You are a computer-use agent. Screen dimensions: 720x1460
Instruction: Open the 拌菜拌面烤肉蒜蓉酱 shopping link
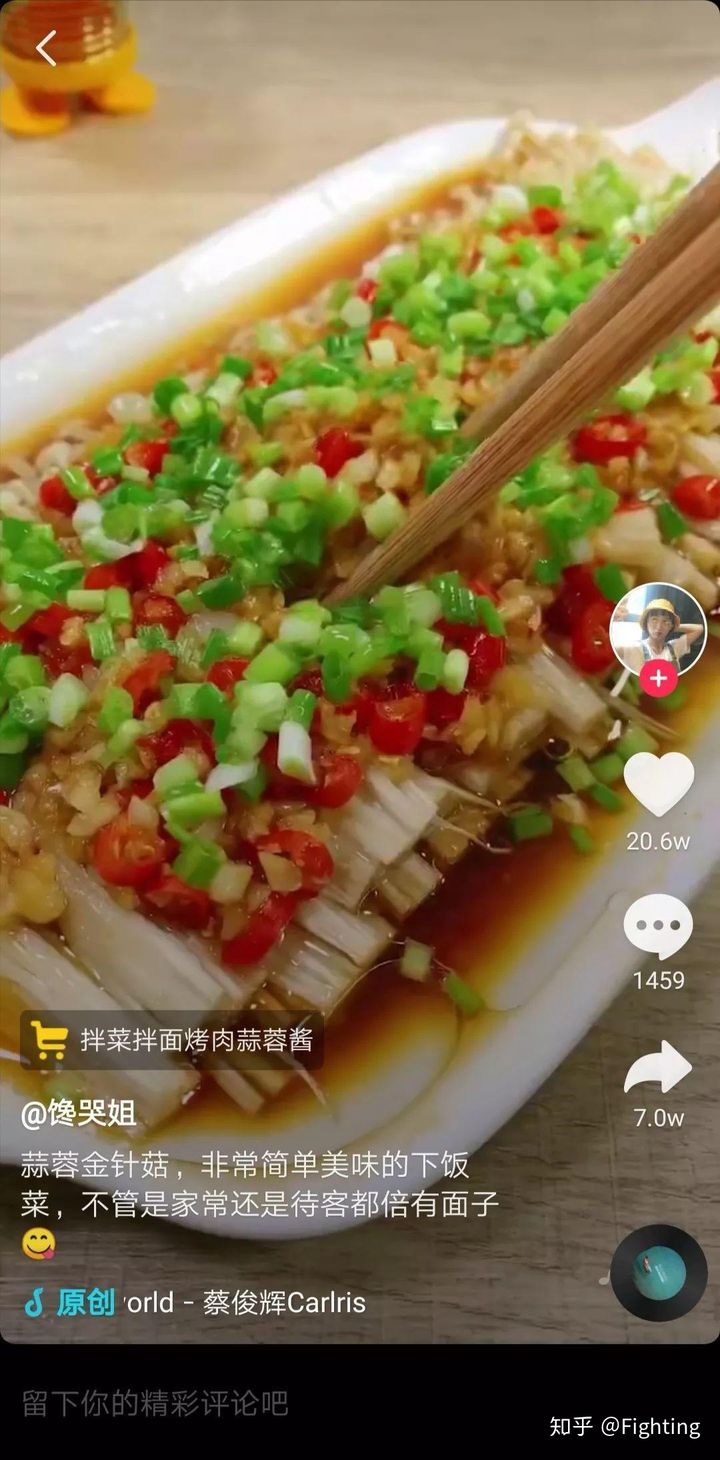(x=172, y=1040)
